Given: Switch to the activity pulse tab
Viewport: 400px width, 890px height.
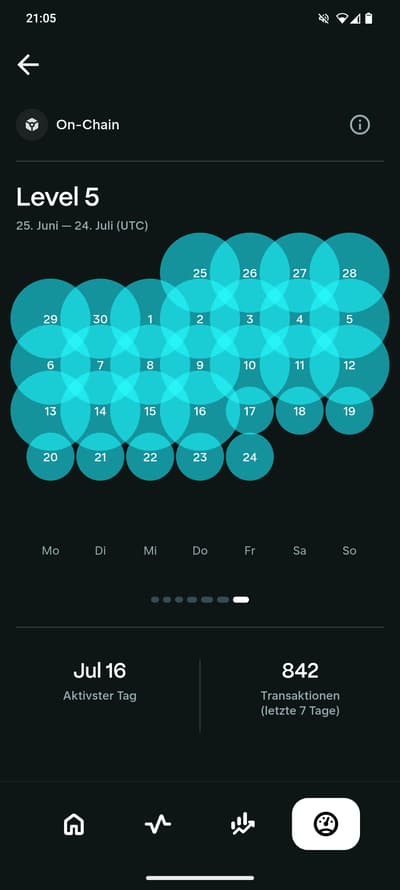Looking at the screenshot, I should (158, 824).
